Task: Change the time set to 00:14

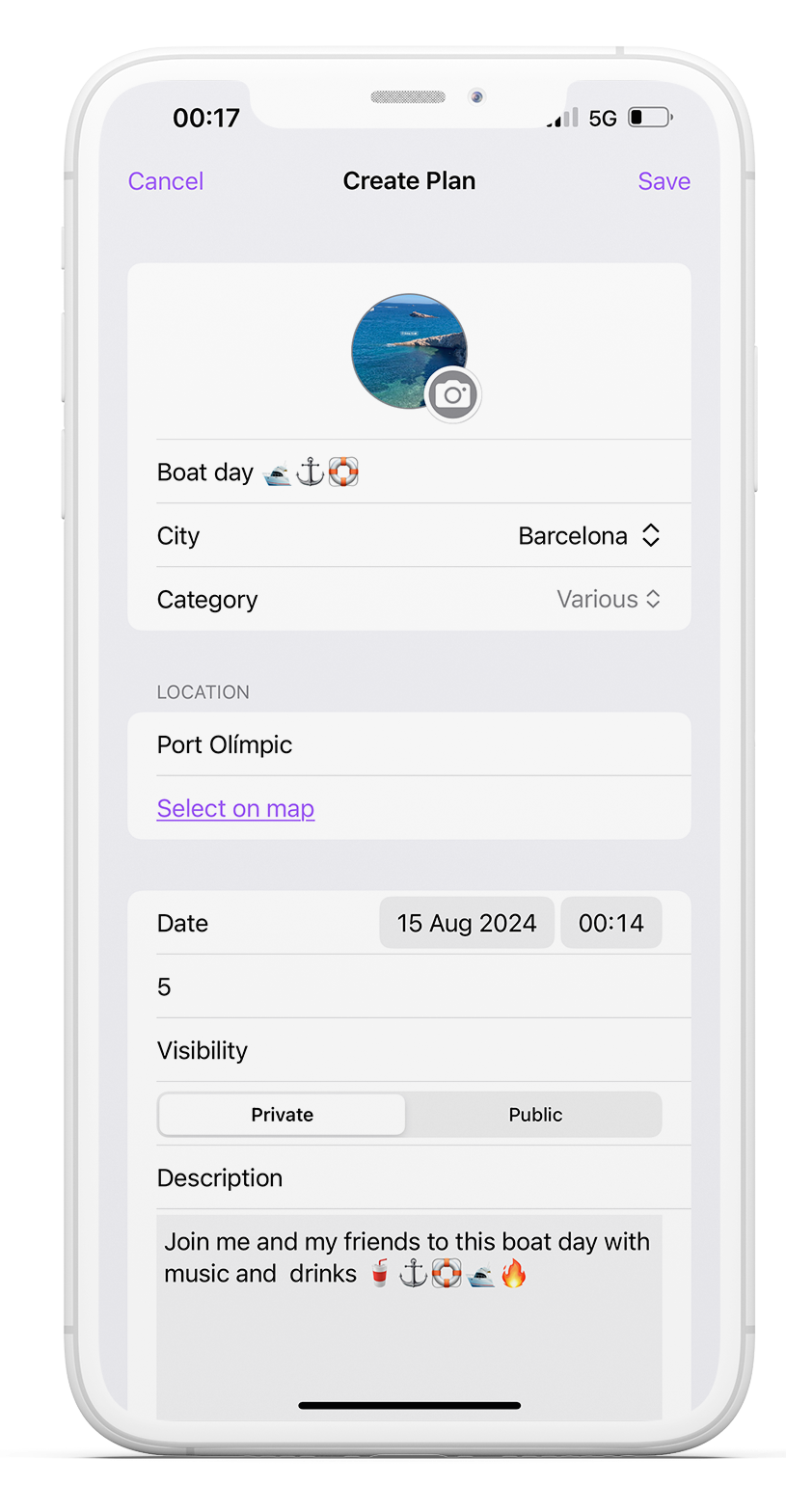Action: (x=610, y=923)
